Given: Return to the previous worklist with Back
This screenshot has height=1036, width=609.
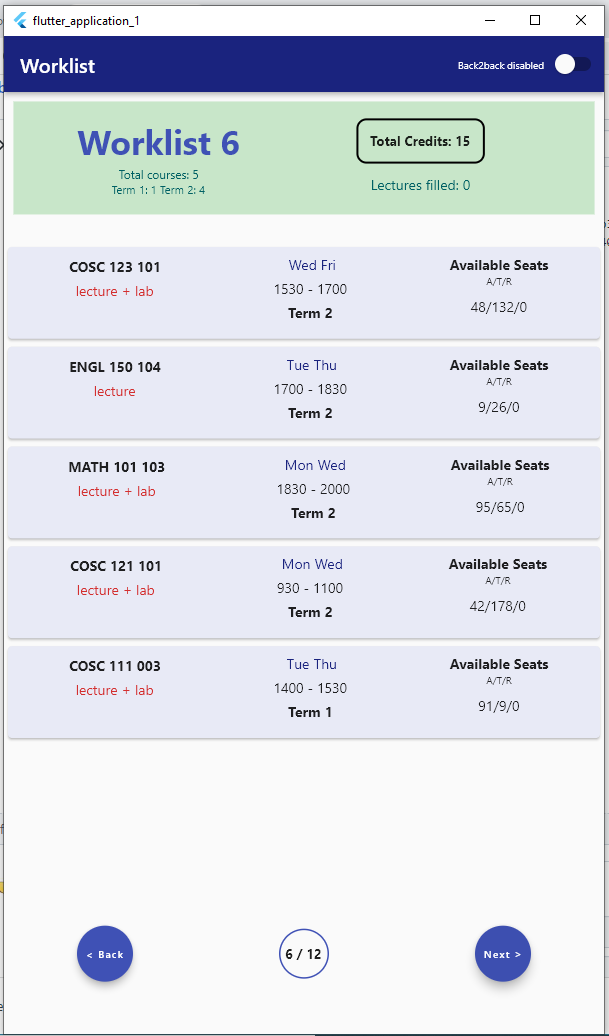Looking at the screenshot, I should (x=105, y=954).
